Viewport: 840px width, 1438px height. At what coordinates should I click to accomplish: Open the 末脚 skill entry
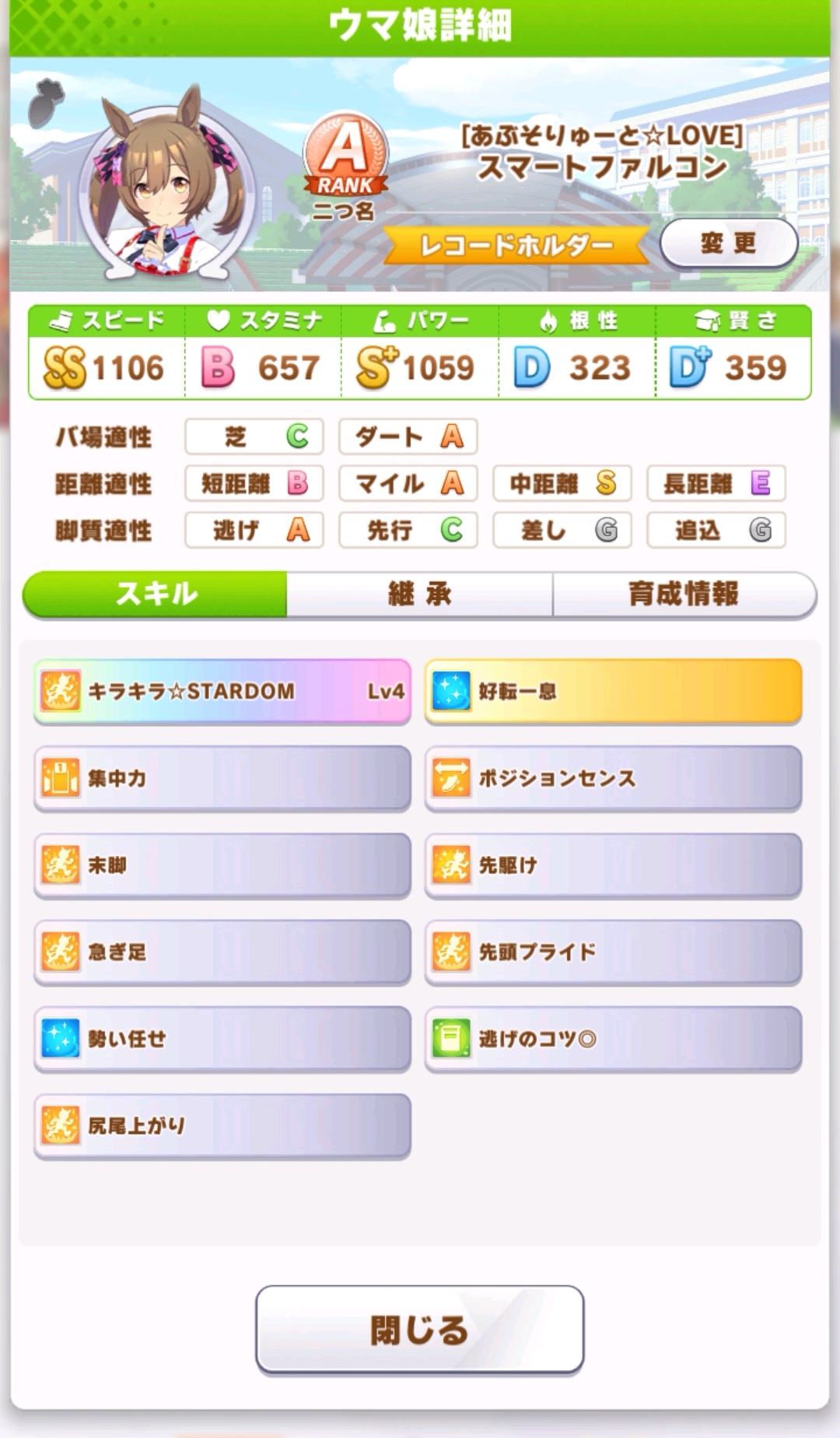pos(222,865)
